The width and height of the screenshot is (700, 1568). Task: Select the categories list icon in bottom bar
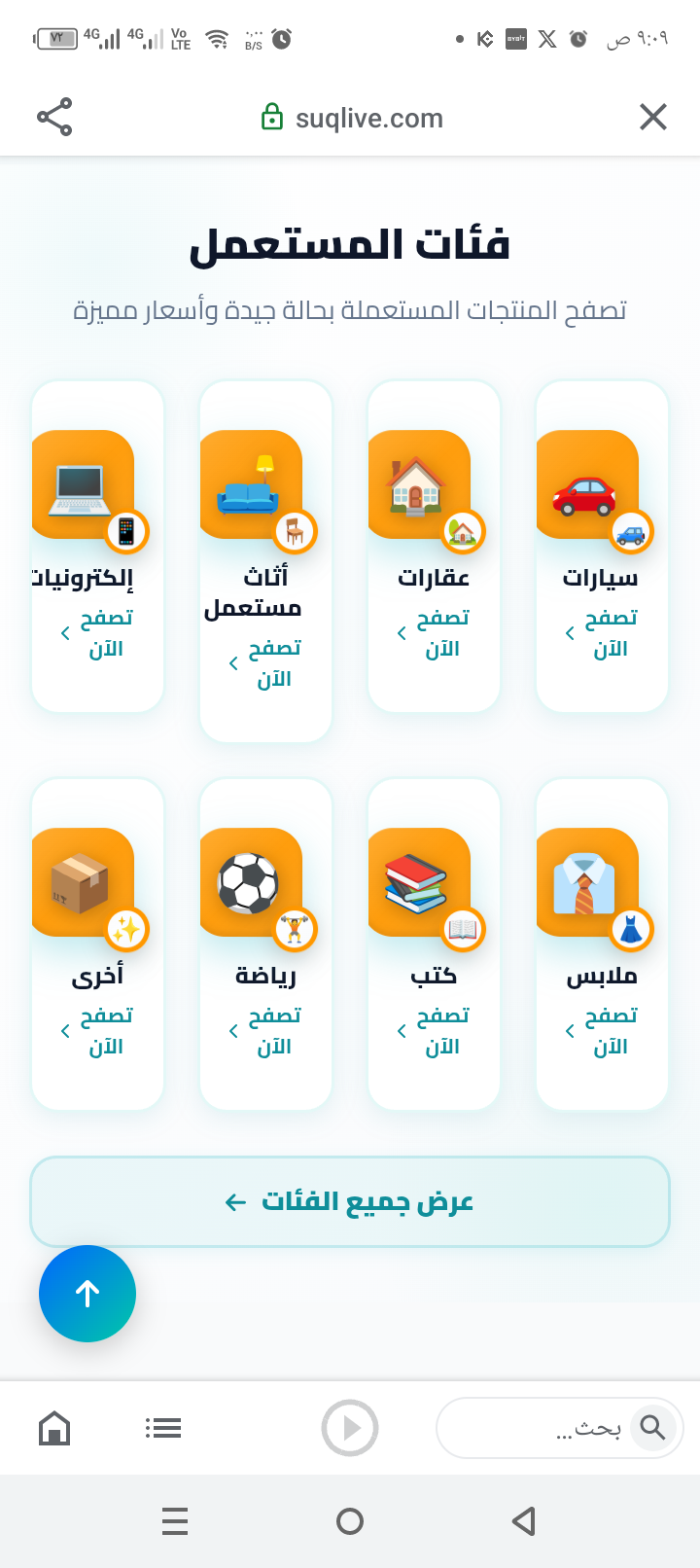(x=163, y=1427)
